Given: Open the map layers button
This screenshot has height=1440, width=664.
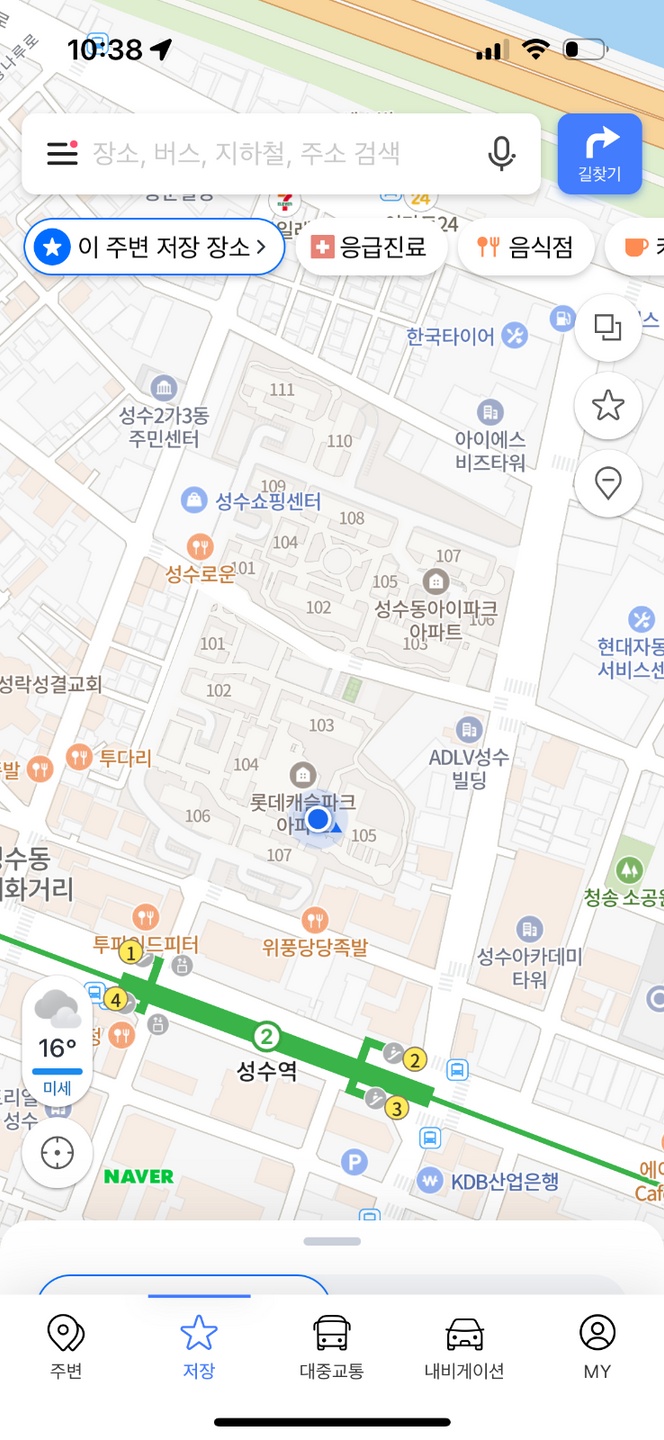Looking at the screenshot, I should tap(608, 327).
